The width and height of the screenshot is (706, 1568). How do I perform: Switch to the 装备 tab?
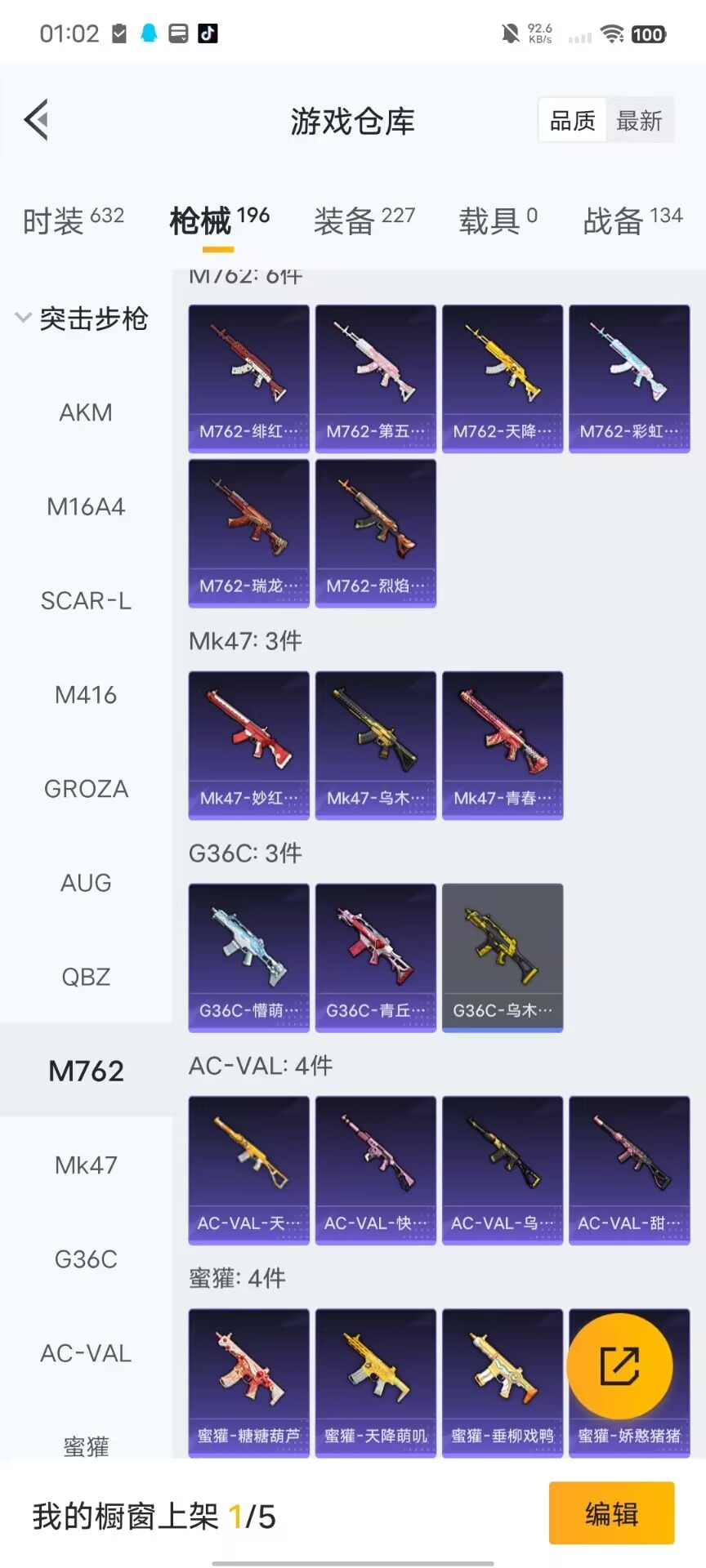coord(364,220)
